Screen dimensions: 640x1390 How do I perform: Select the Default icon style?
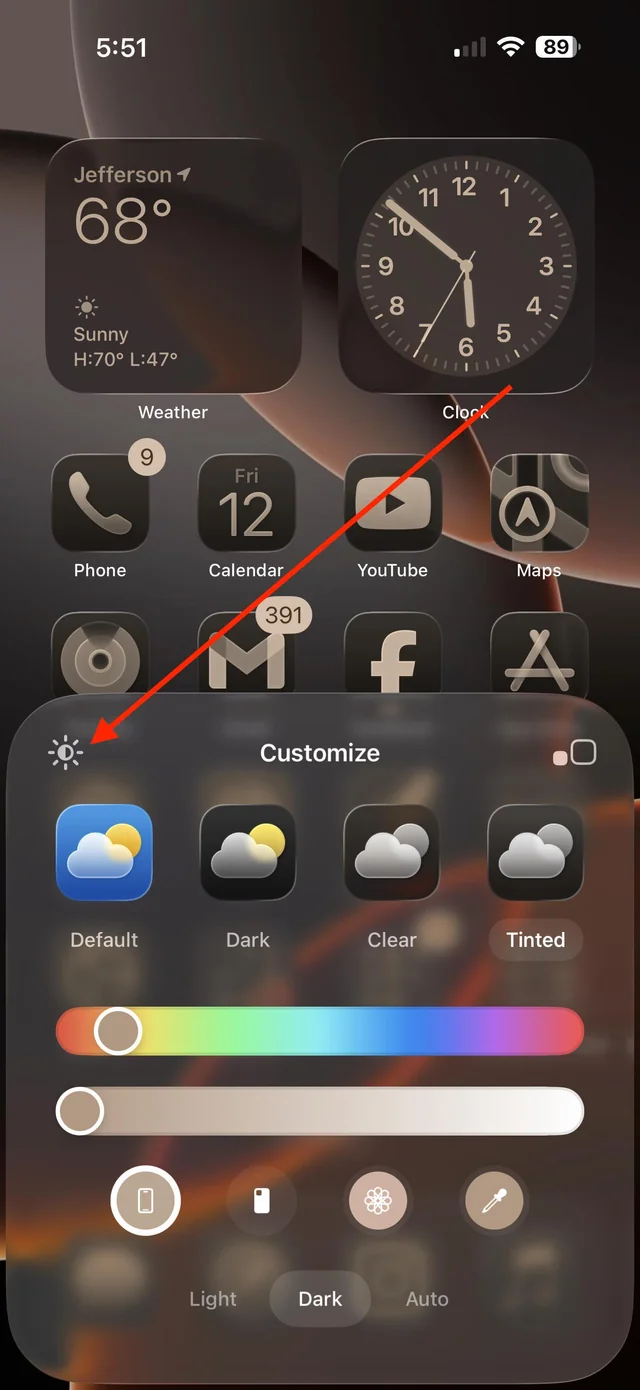pyautogui.click(x=104, y=853)
